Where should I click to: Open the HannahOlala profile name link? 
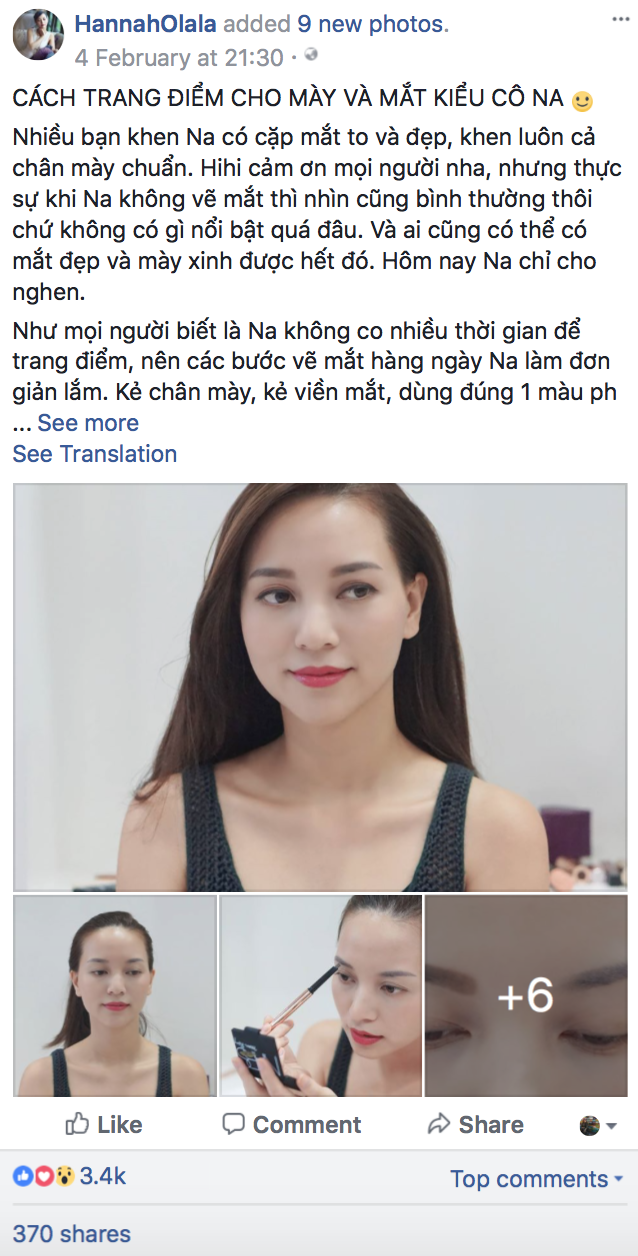pos(146,23)
